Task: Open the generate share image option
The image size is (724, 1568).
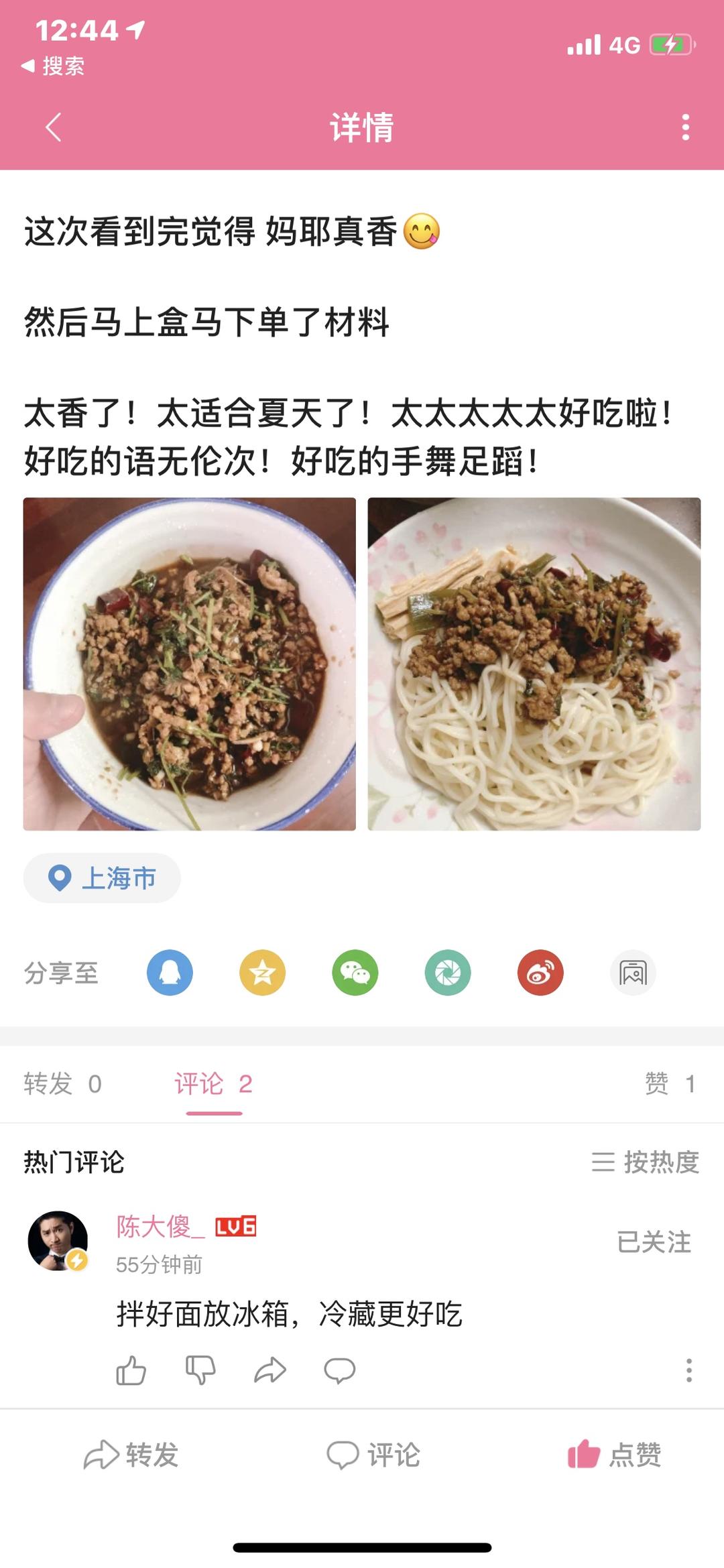Action: coord(633,973)
